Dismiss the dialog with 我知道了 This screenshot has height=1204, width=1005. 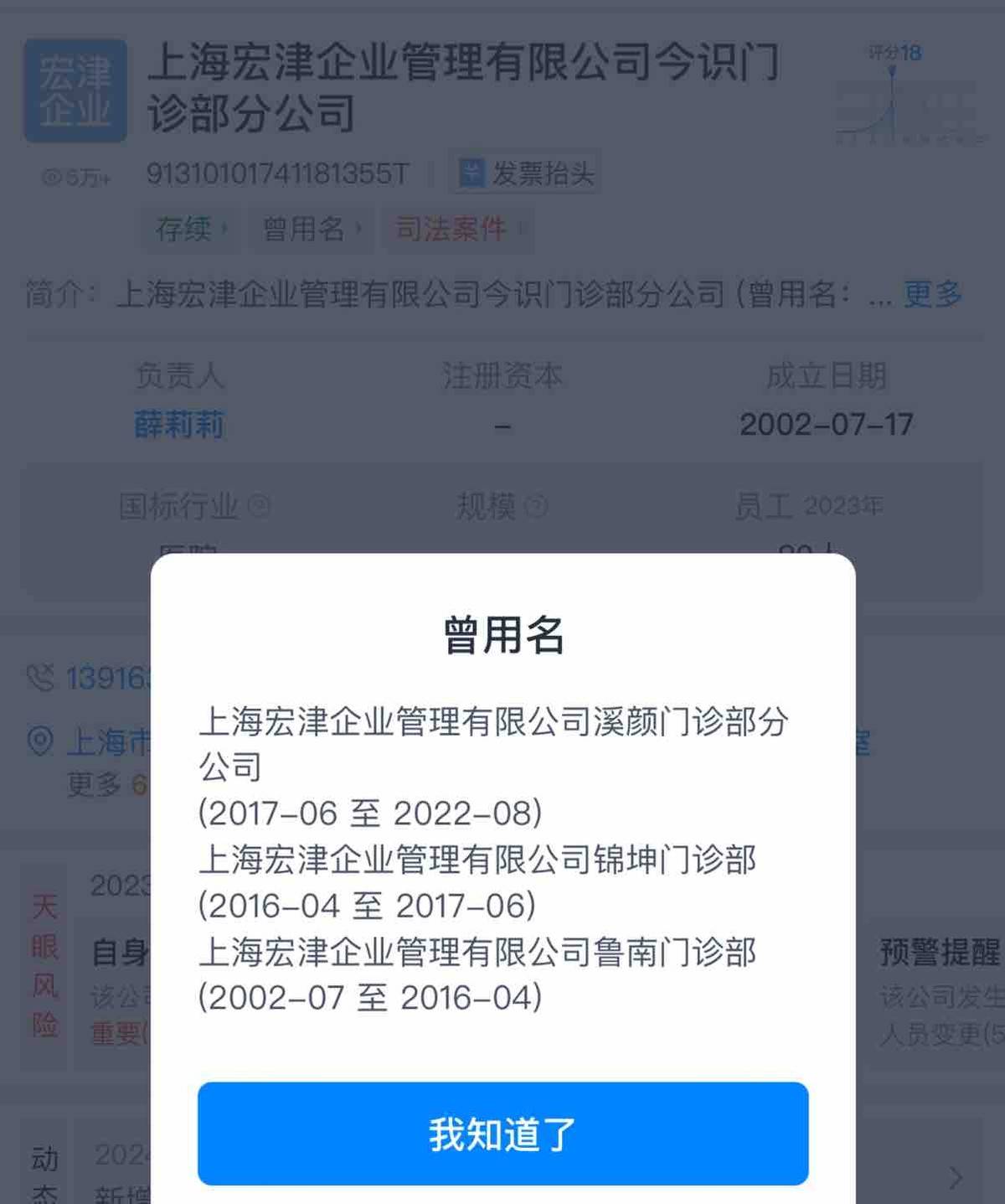[502, 1137]
